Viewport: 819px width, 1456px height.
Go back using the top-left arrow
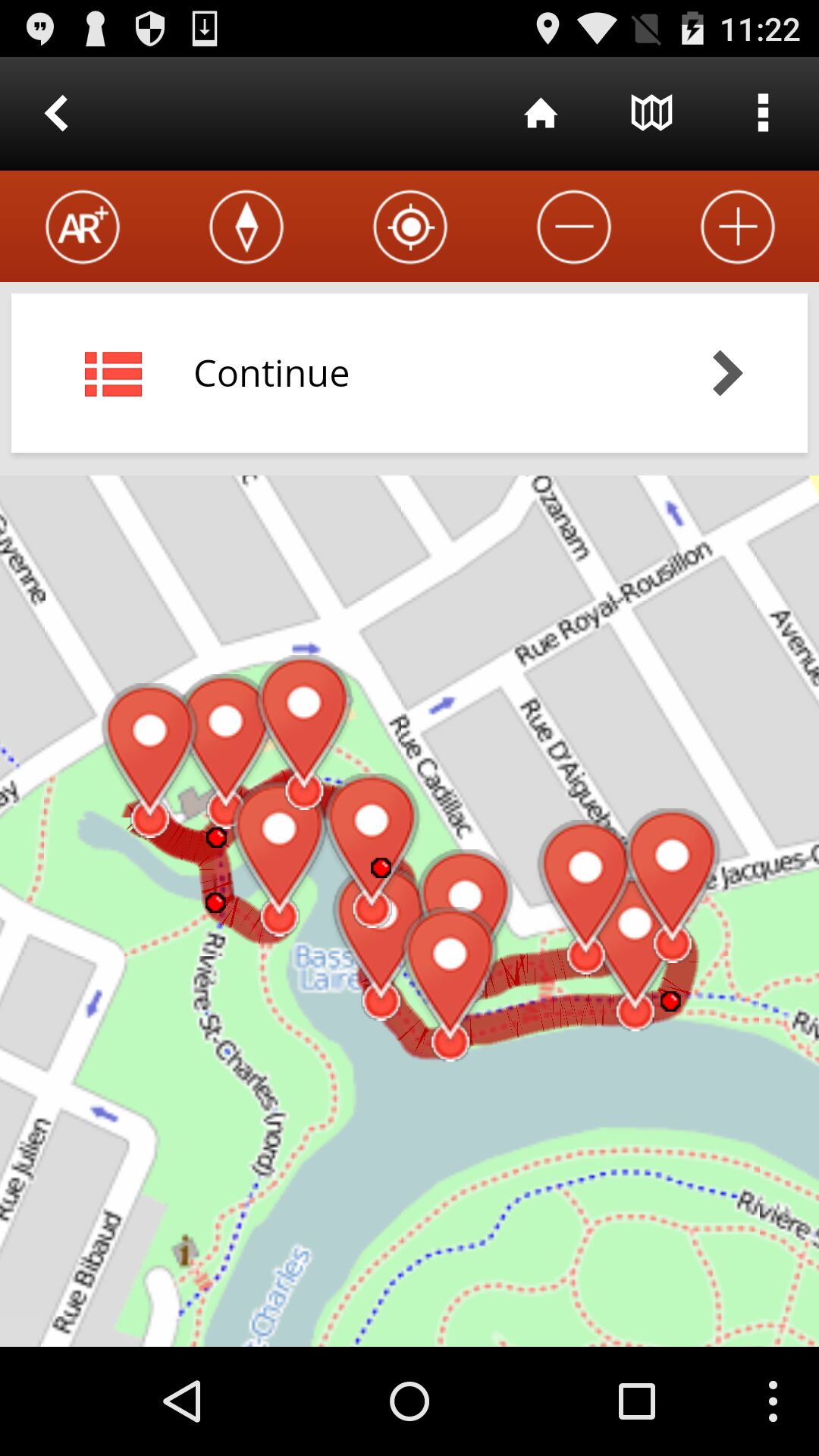[x=57, y=114]
